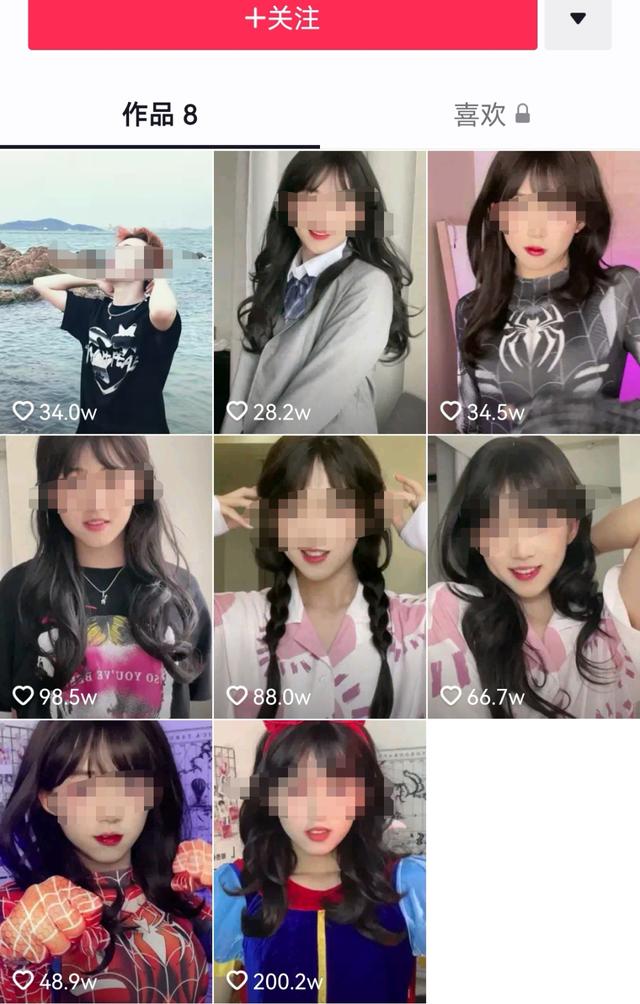640x1004 pixels.
Task: Play the video with 98.5w likes
Action: (106, 577)
